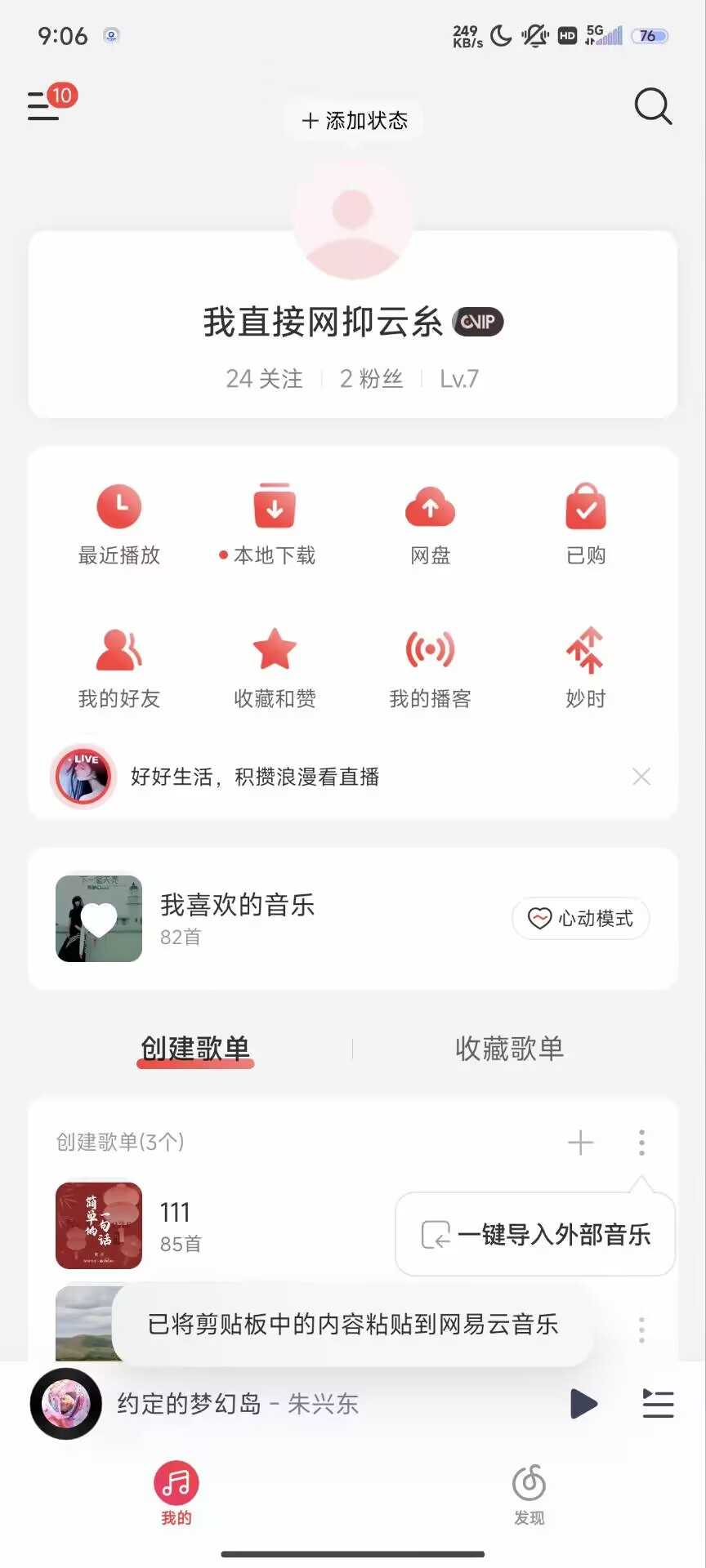Open 最近播放 recent plays
The width and height of the screenshot is (706, 1568).
(x=119, y=524)
